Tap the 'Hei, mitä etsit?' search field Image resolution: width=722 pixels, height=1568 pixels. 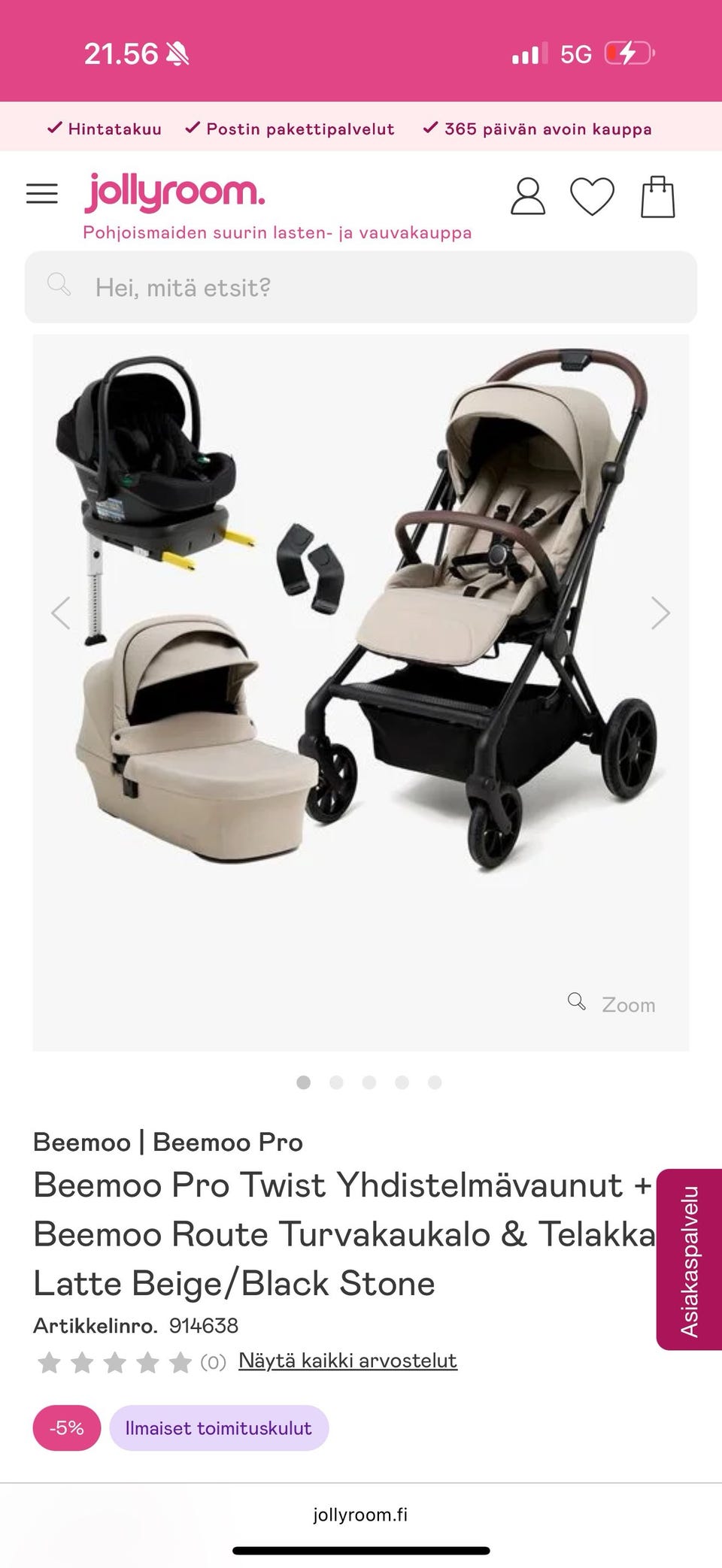361,287
